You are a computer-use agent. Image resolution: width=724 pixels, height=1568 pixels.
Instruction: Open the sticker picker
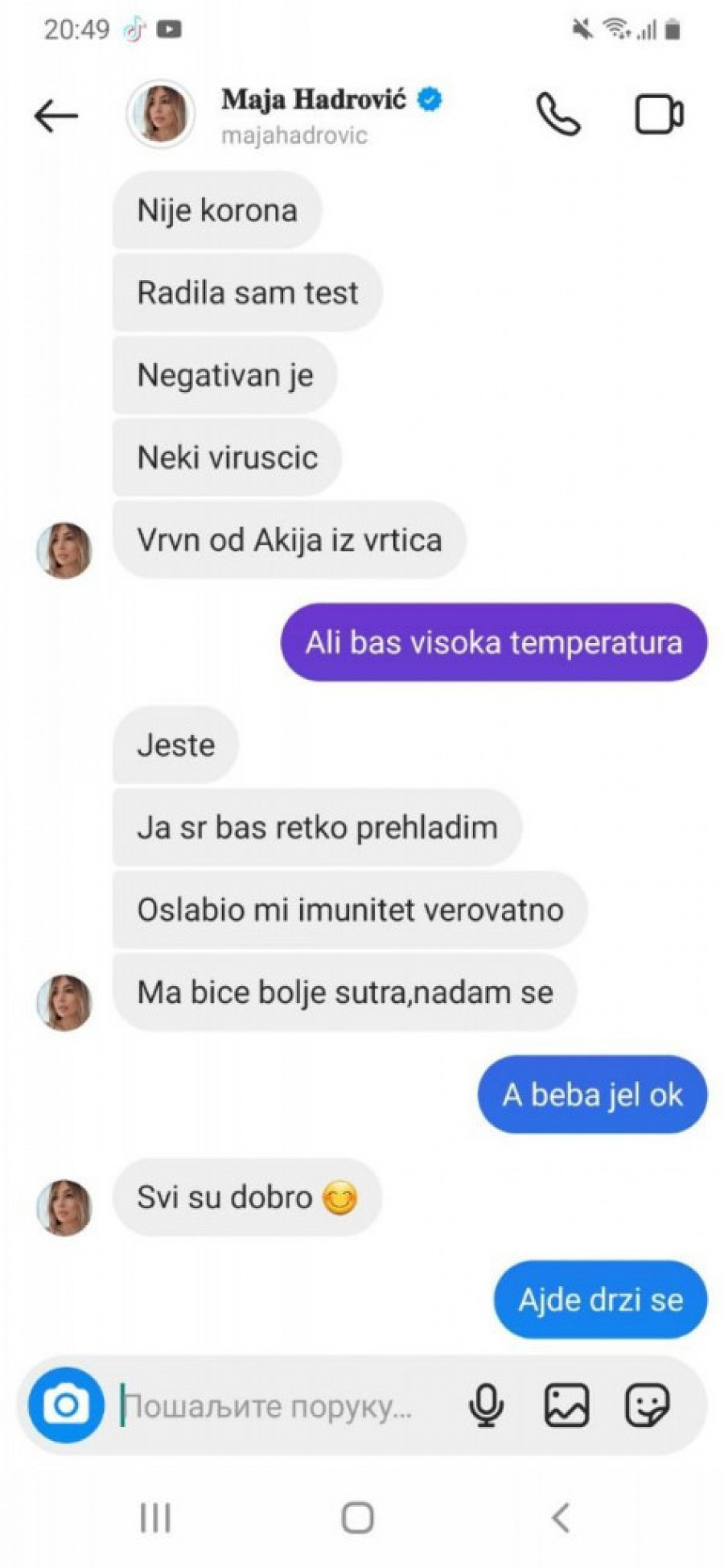pos(647,1405)
